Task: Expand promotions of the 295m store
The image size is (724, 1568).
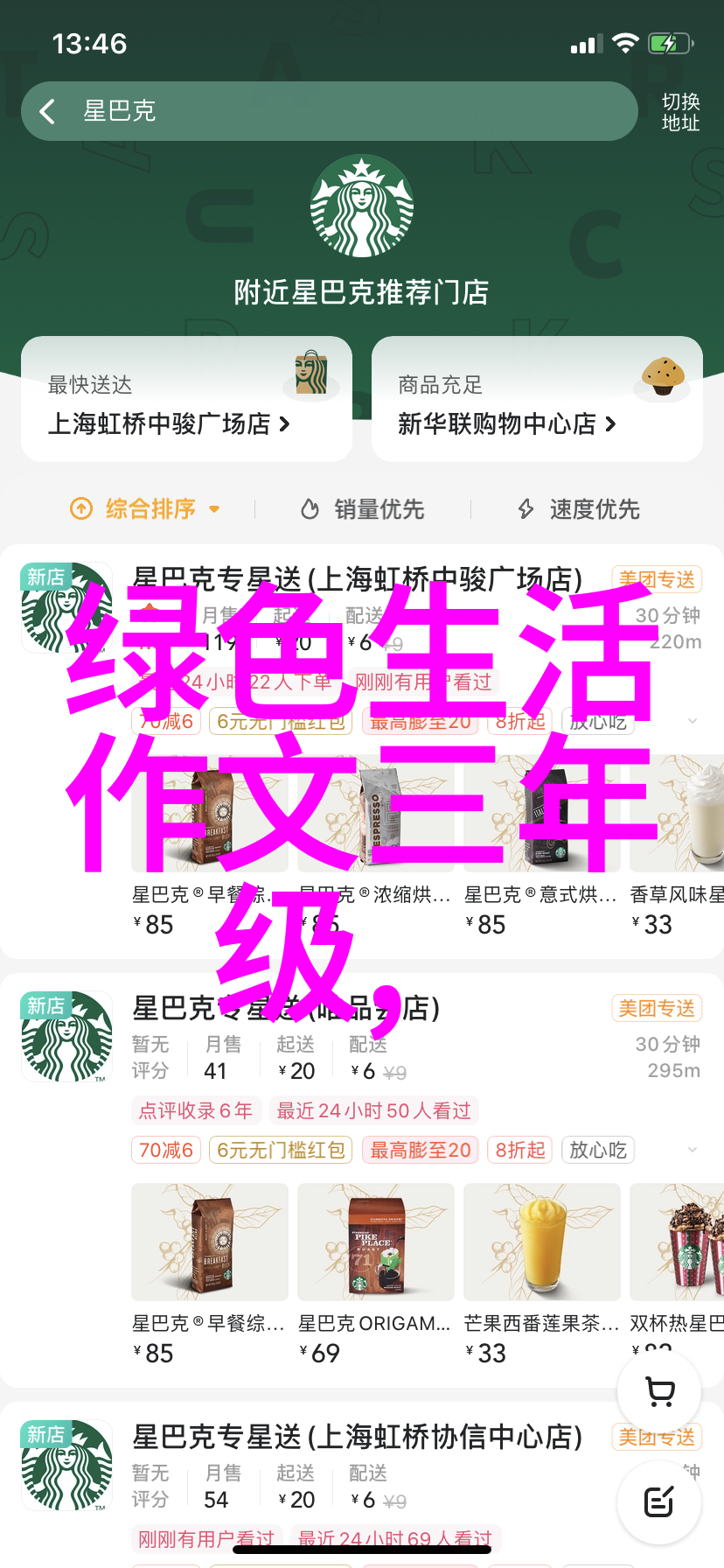Action: coord(693,1150)
